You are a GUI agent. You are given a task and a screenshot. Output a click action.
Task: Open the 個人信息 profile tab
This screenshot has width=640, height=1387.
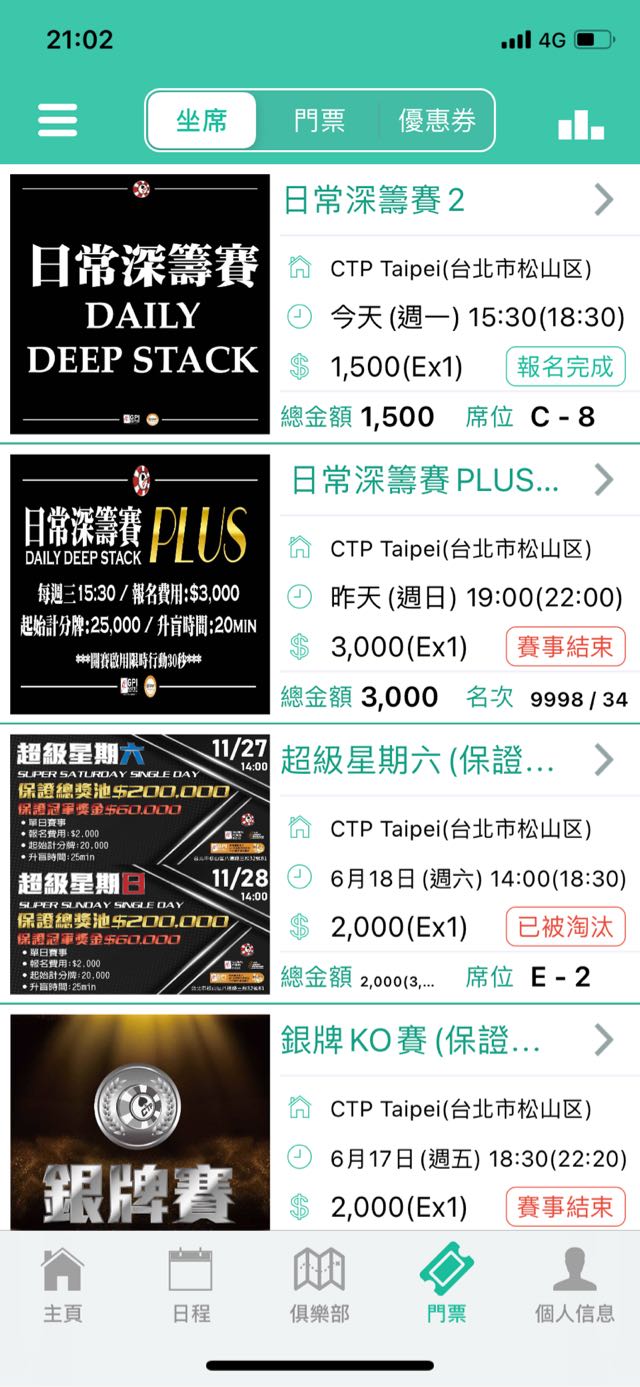pyautogui.click(x=575, y=1285)
